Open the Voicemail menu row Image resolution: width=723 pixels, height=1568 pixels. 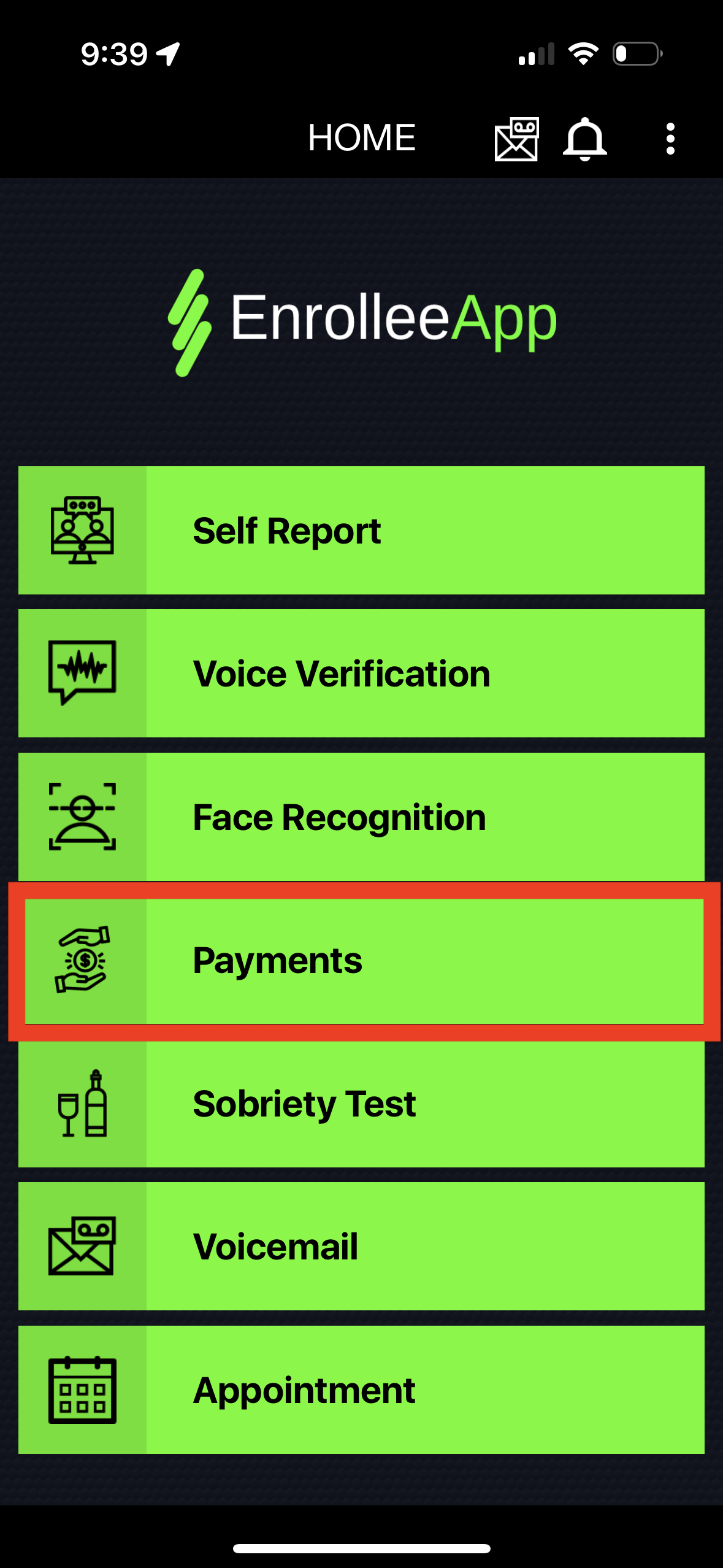pos(361,1247)
